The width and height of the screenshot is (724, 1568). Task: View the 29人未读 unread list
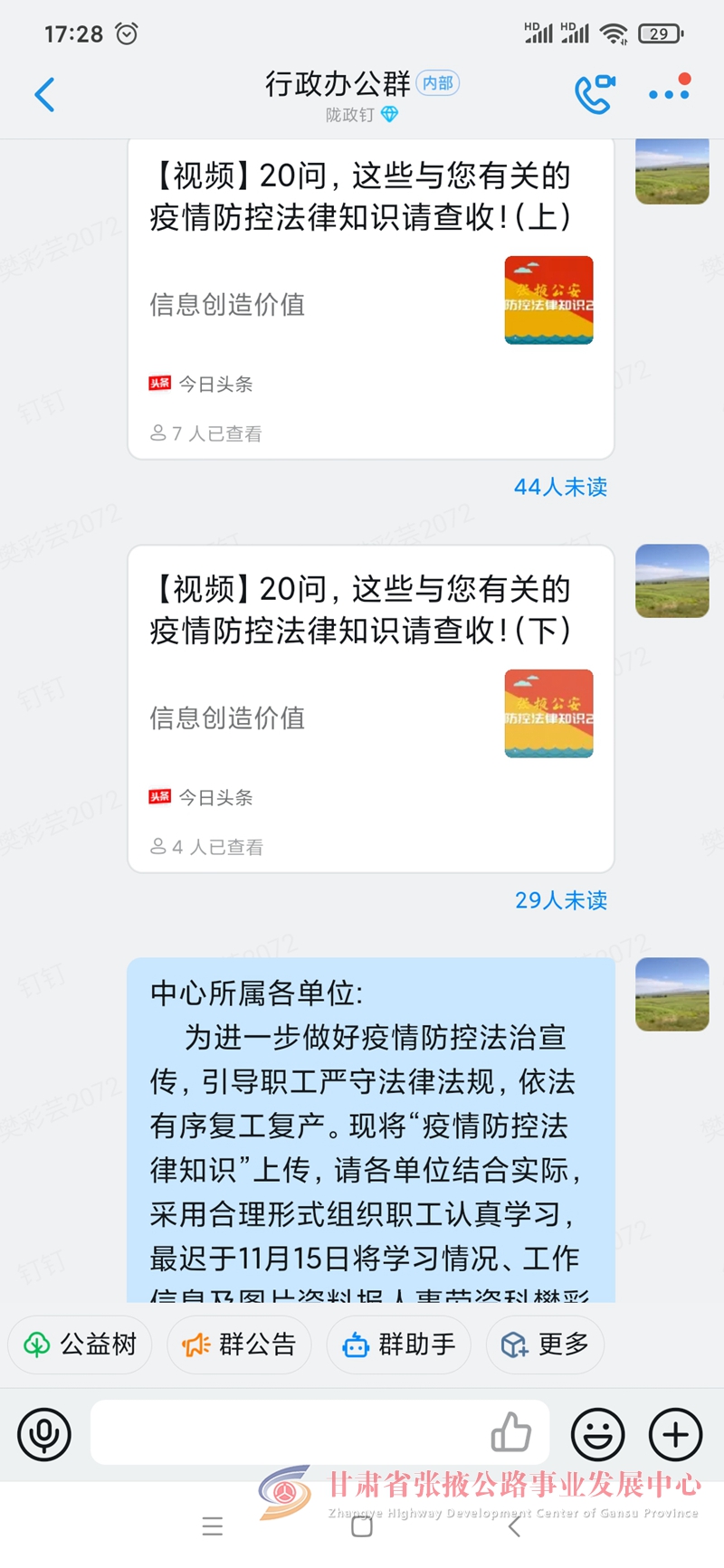pyautogui.click(x=560, y=900)
